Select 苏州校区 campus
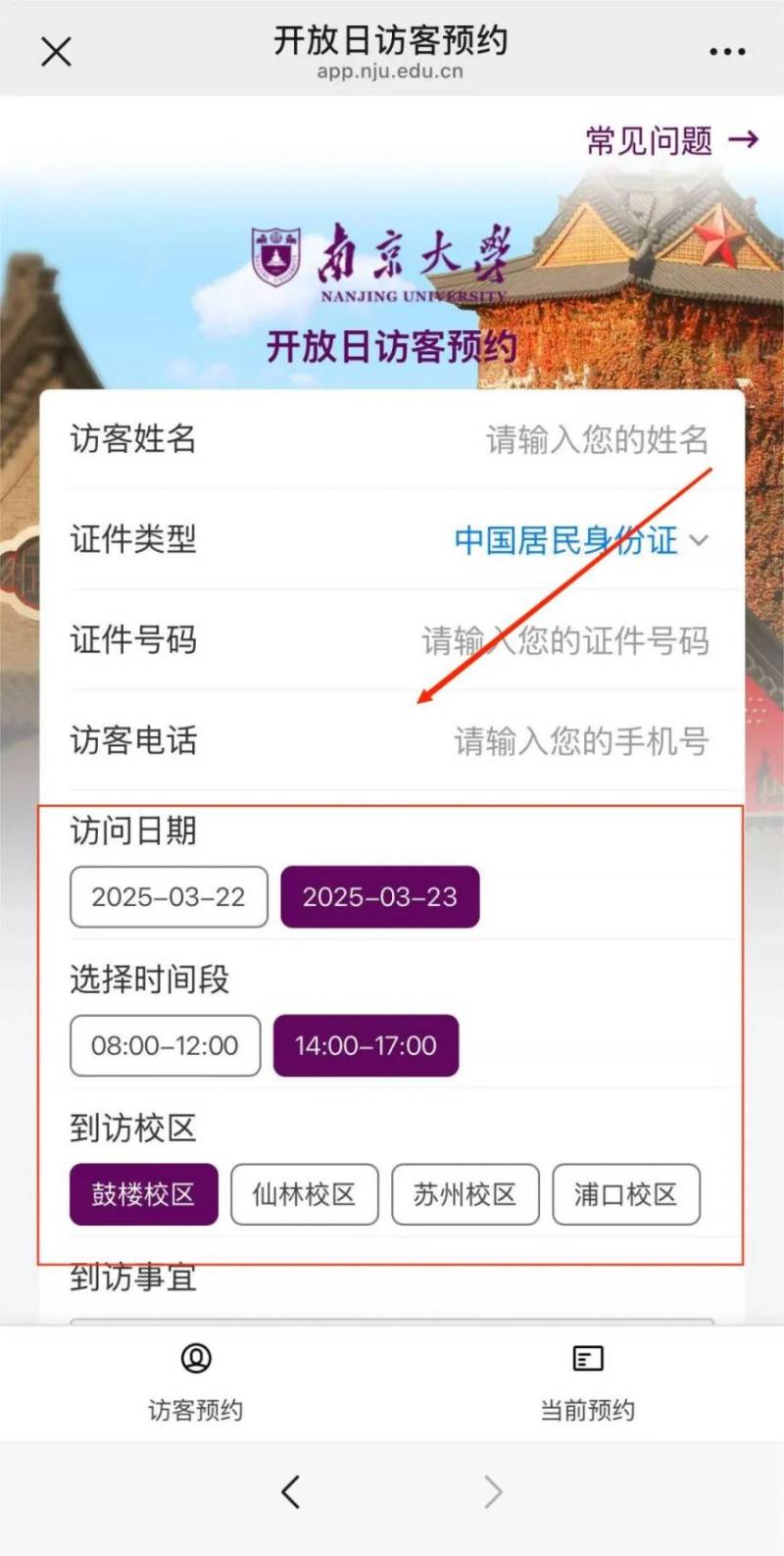Screen dimensions: 784x1556 465,1194
